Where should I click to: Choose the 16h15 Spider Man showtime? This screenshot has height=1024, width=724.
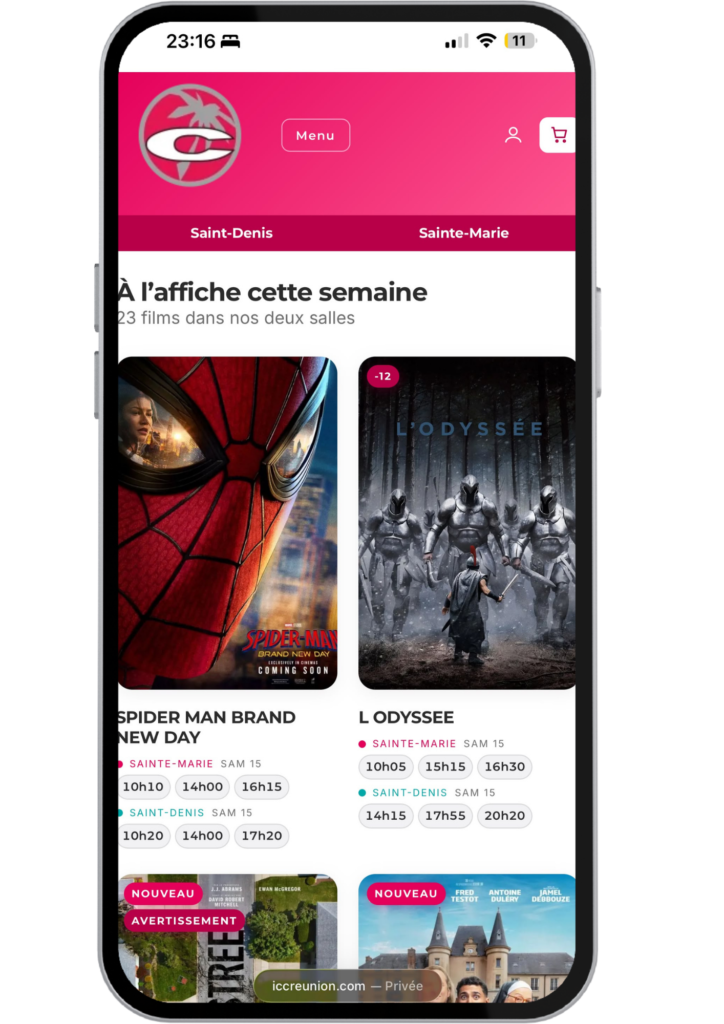click(x=261, y=786)
